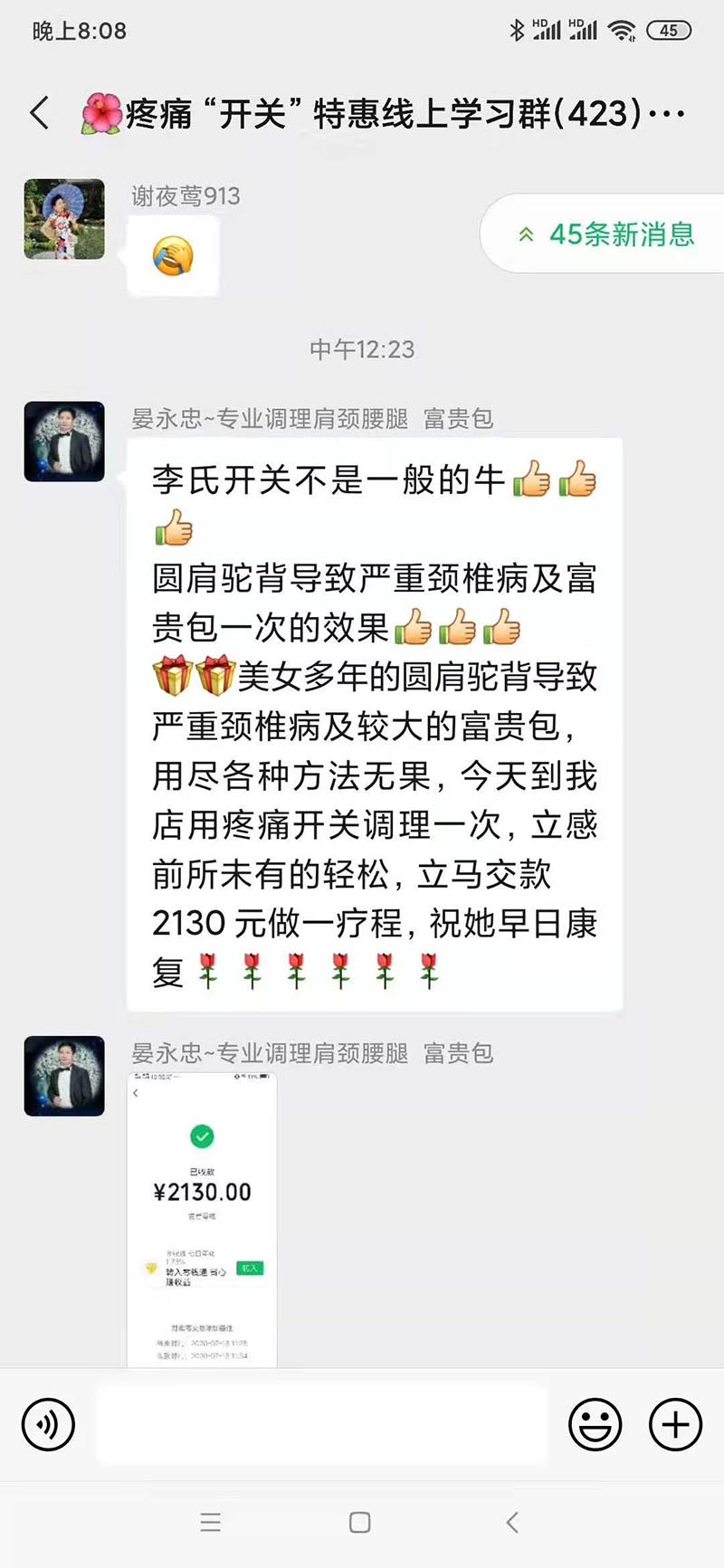Go back from the group chat

(40, 114)
